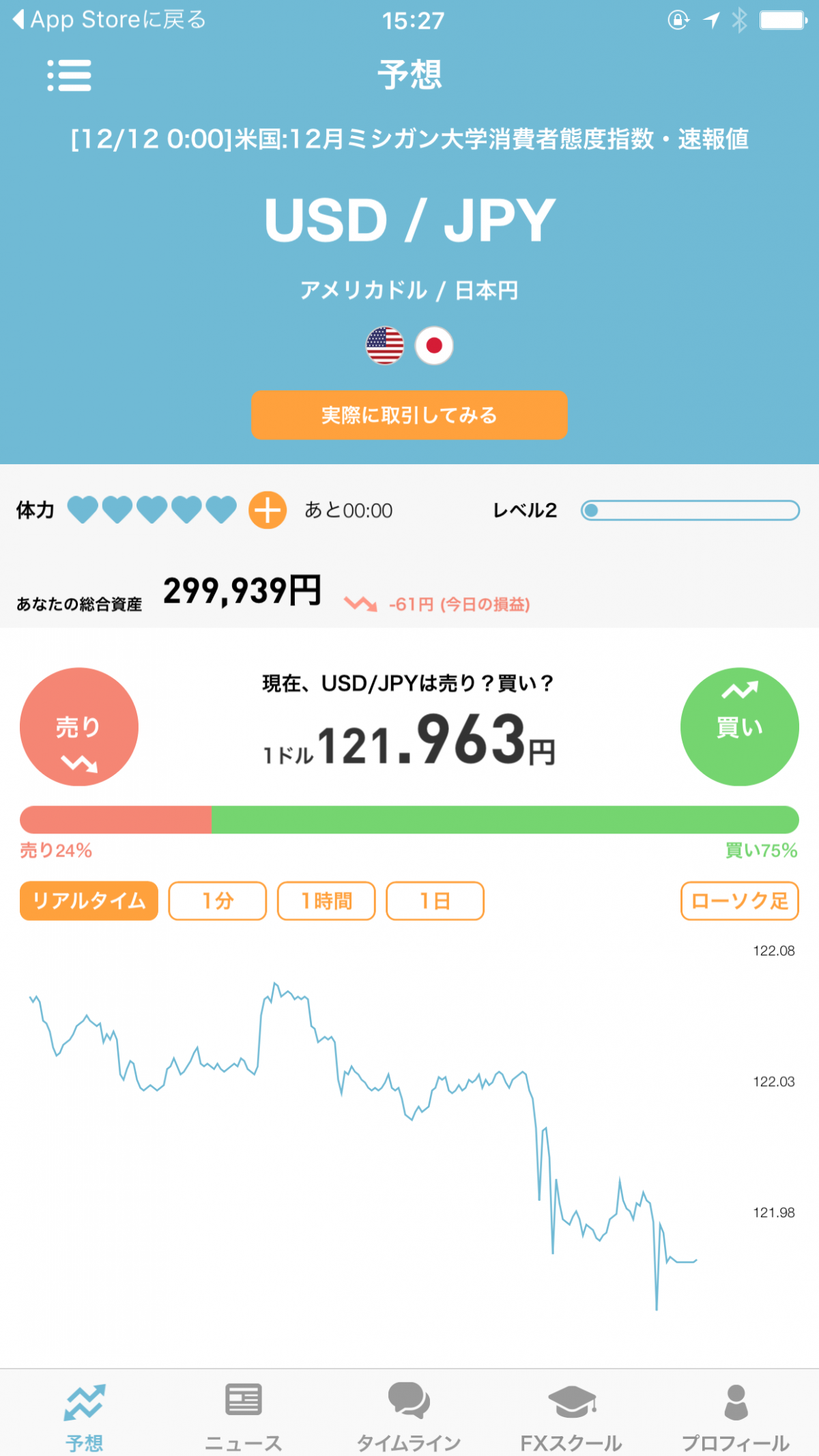The height and width of the screenshot is (1456, 819).
Task: Switch the chart to 1時間
Action: tap(326, 901)
